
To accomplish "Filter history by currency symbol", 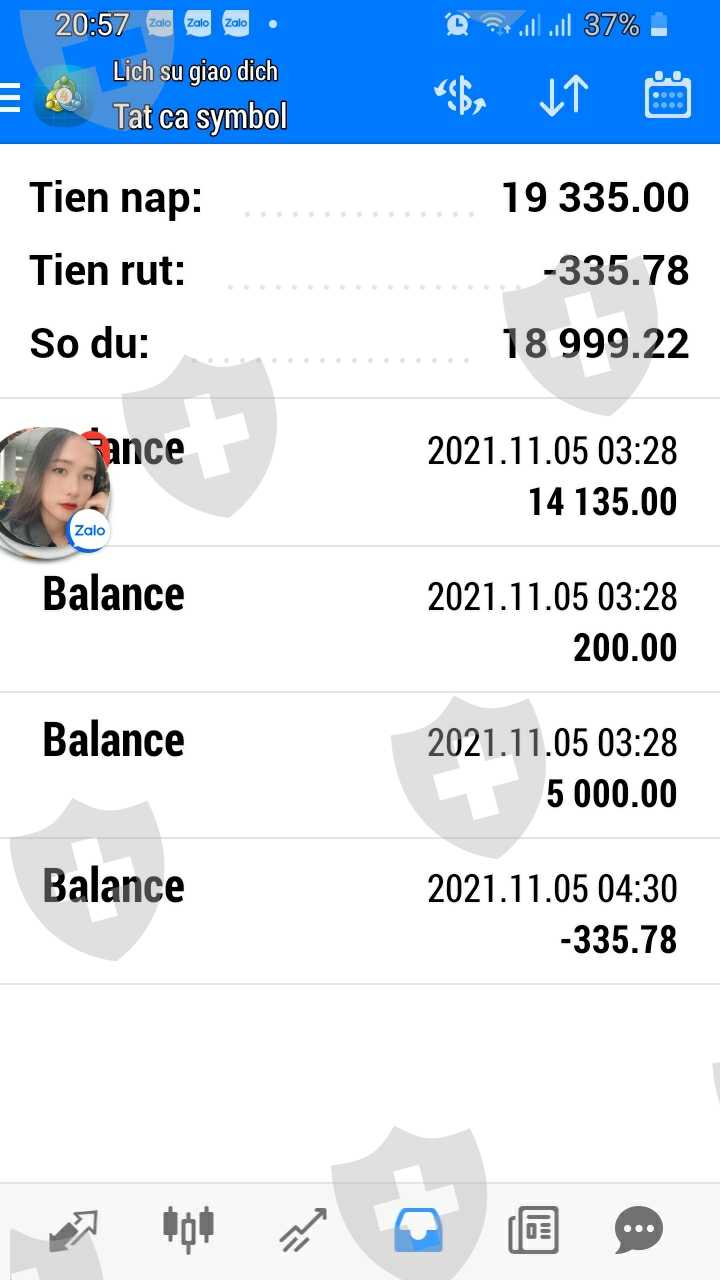I will coord(460,96).
